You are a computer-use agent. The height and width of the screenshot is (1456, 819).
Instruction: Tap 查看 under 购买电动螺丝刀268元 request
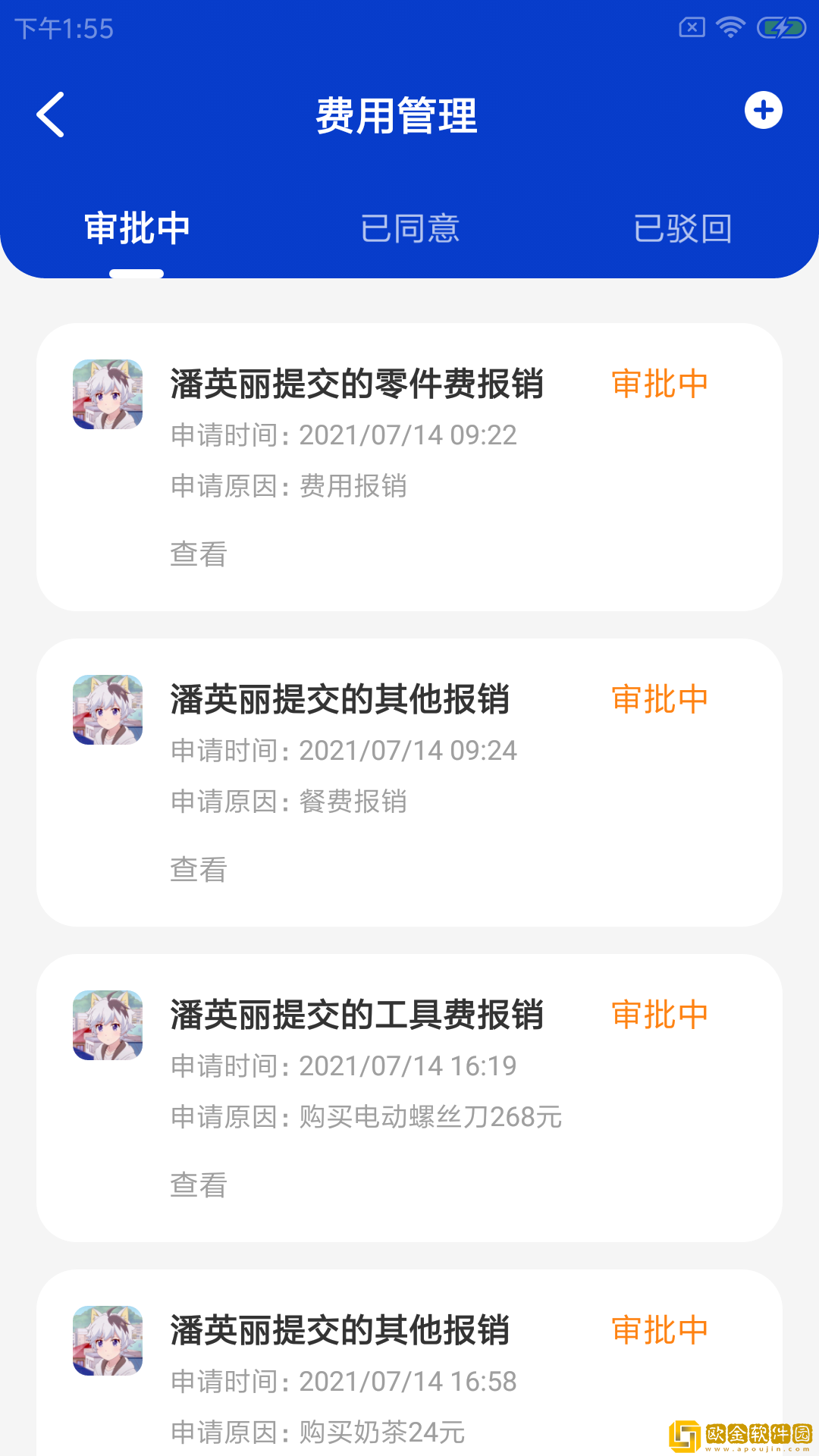[x=199, y=1185]
